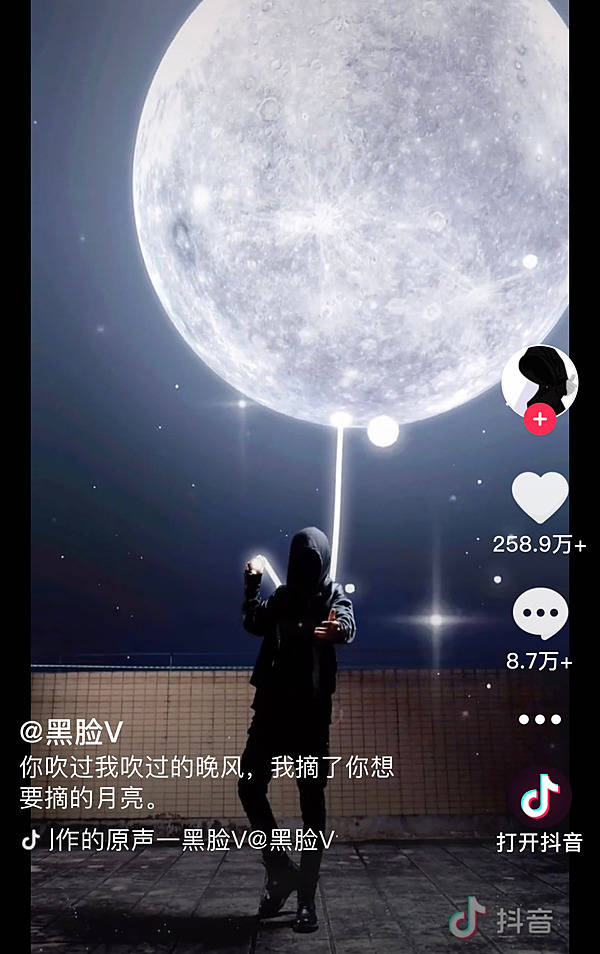Screen dimensions: 600x954
Task: Open the three-dot more options menu
Action: point(540,719)
